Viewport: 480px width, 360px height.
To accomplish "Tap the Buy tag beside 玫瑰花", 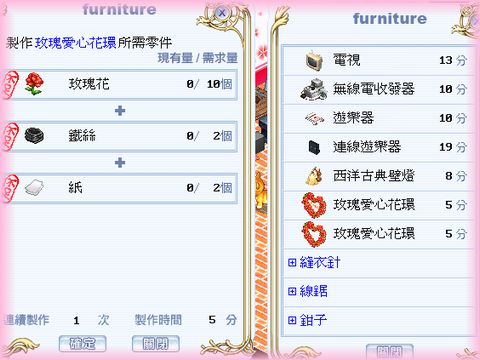I will click(11, 84).
